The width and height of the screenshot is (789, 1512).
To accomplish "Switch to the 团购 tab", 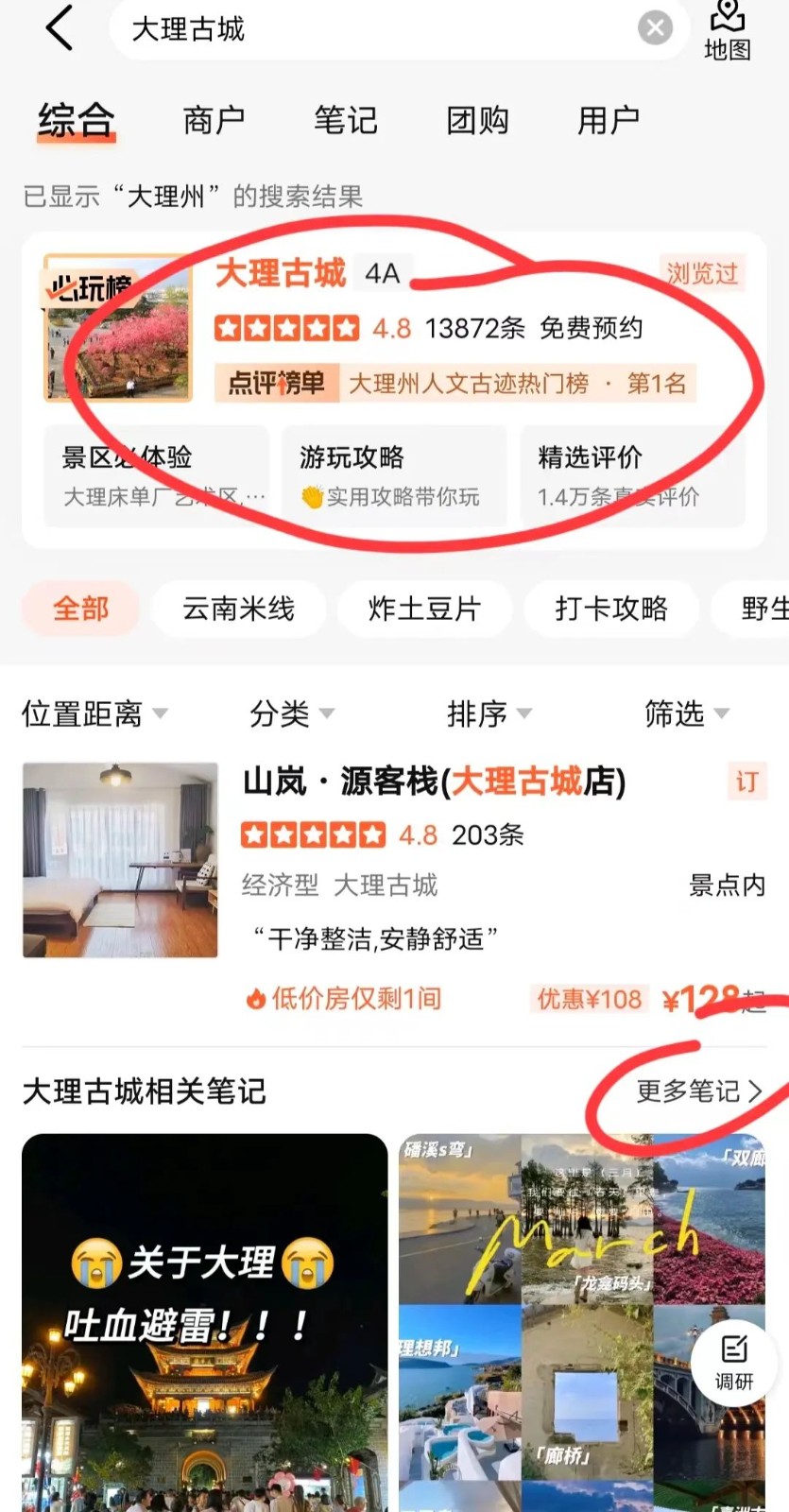I will (x=477, y=121).
